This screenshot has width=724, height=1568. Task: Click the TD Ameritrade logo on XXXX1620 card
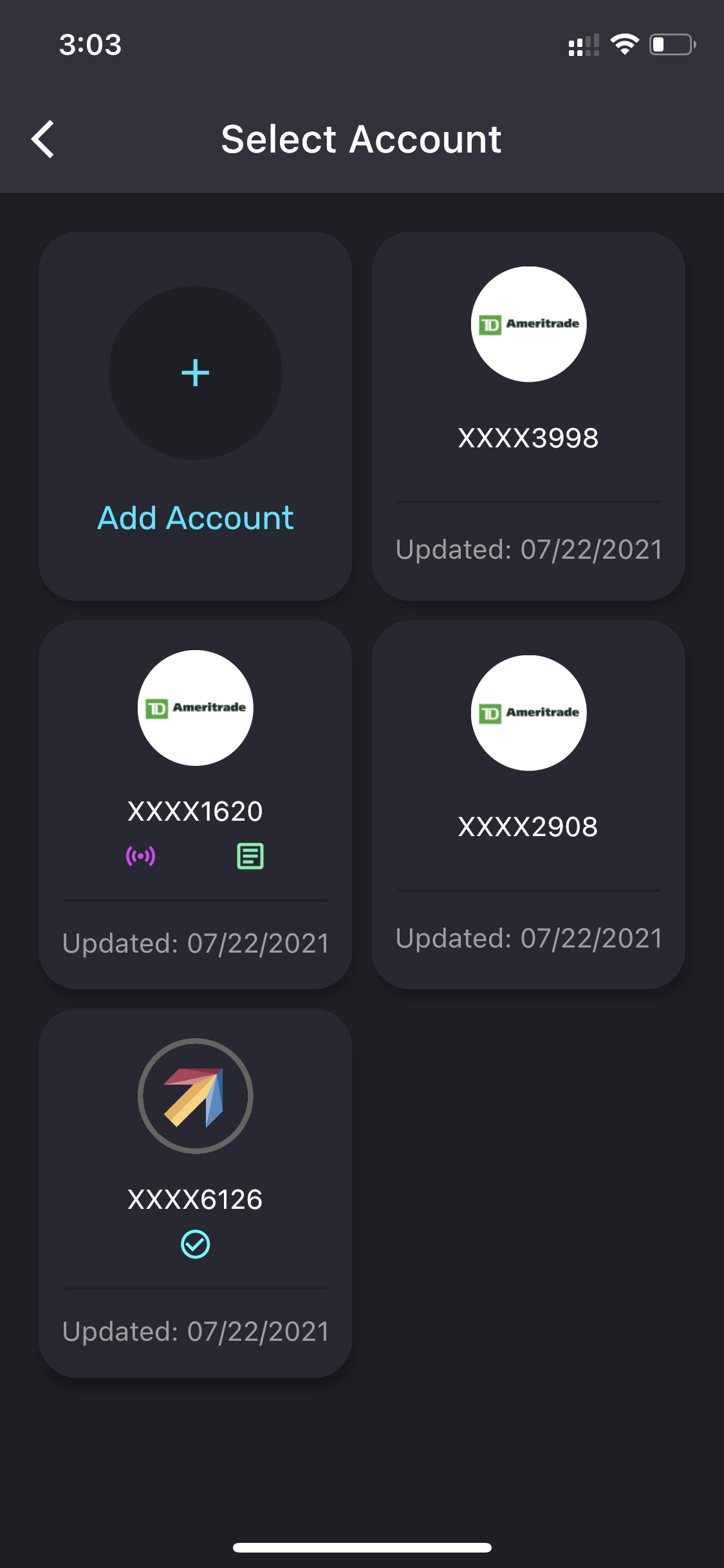(195, 708)
